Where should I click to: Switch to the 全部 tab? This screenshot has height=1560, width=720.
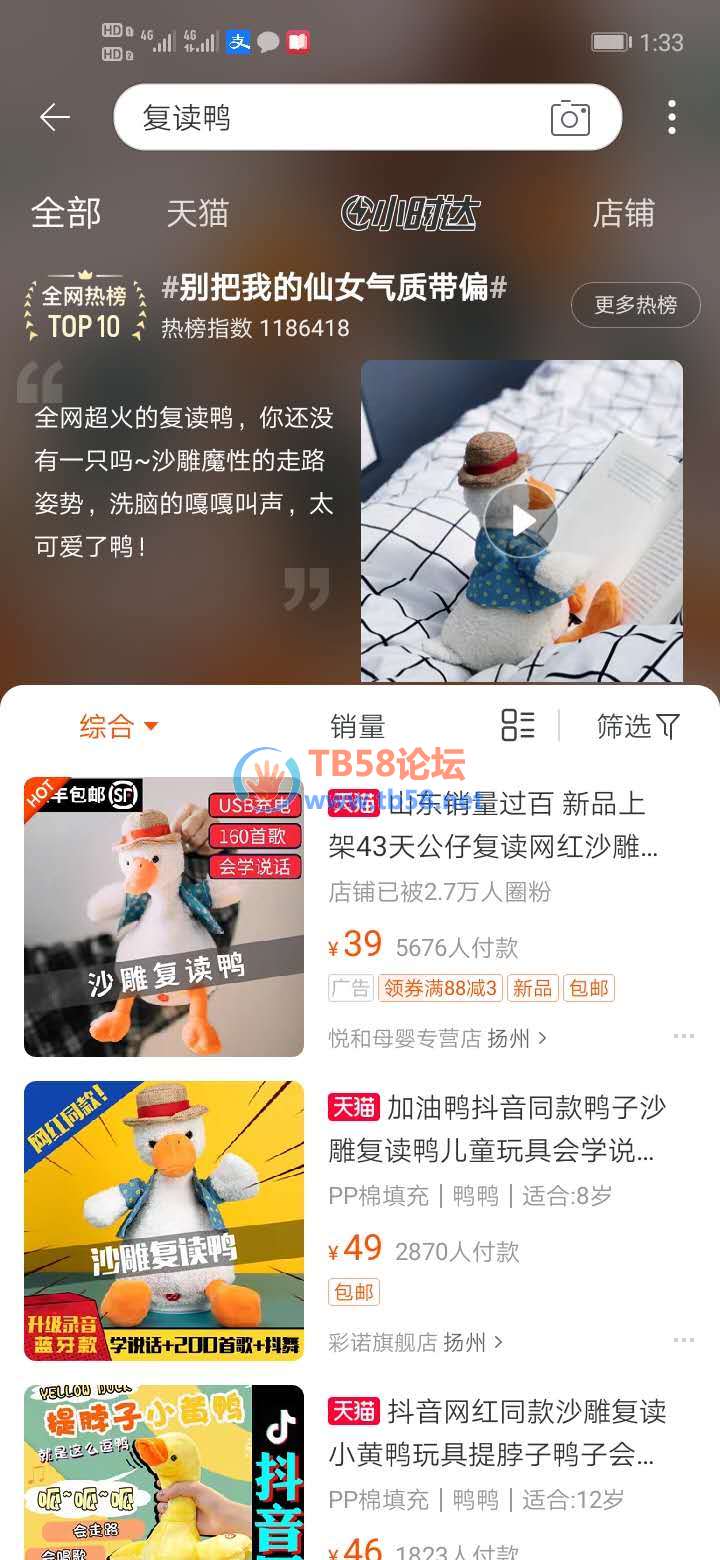pyautogui.click(x=66, y=213)
